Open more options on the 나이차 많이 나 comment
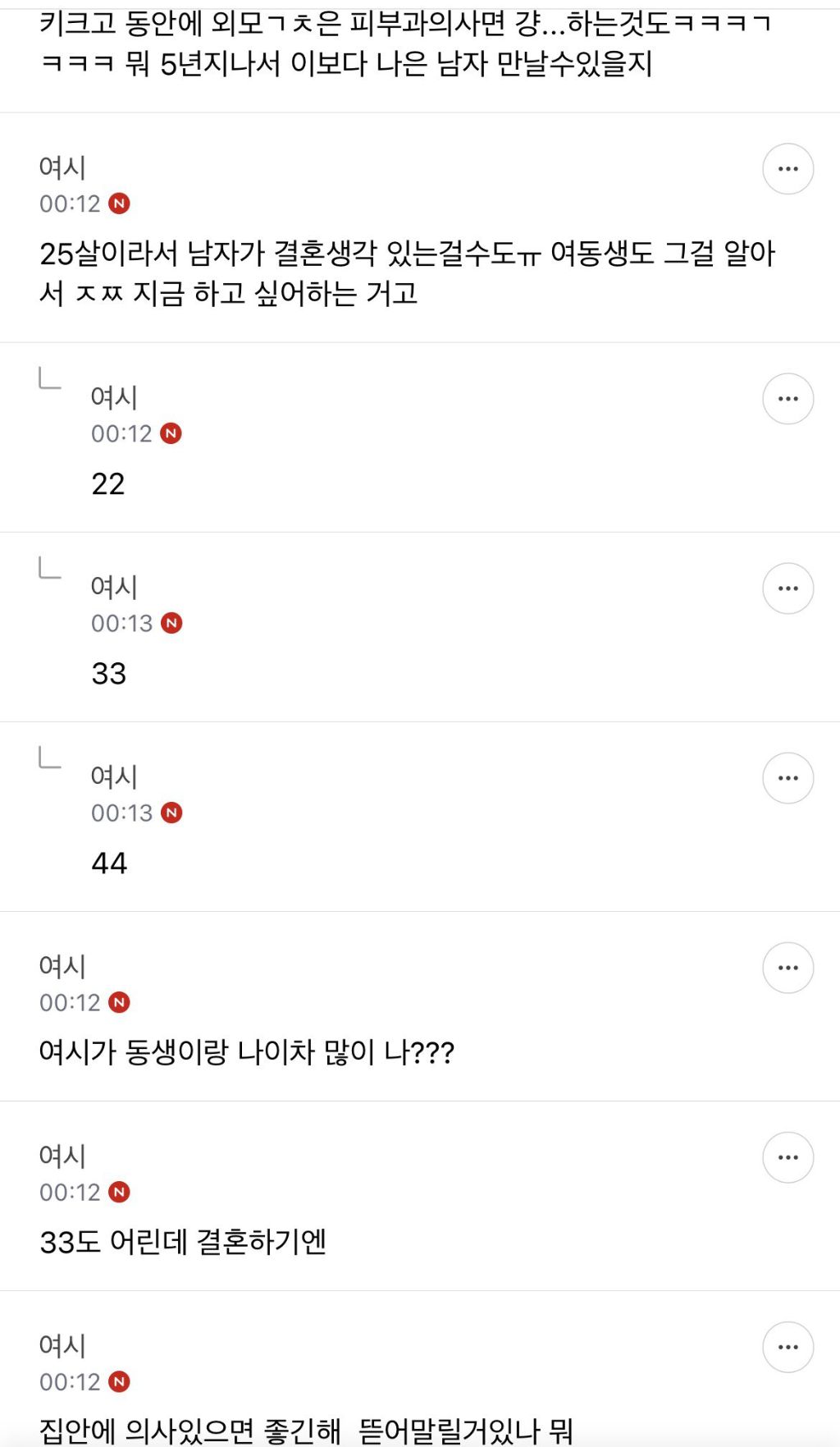The height and width of the screenshot is (1447, 840). tap(787, 968)
